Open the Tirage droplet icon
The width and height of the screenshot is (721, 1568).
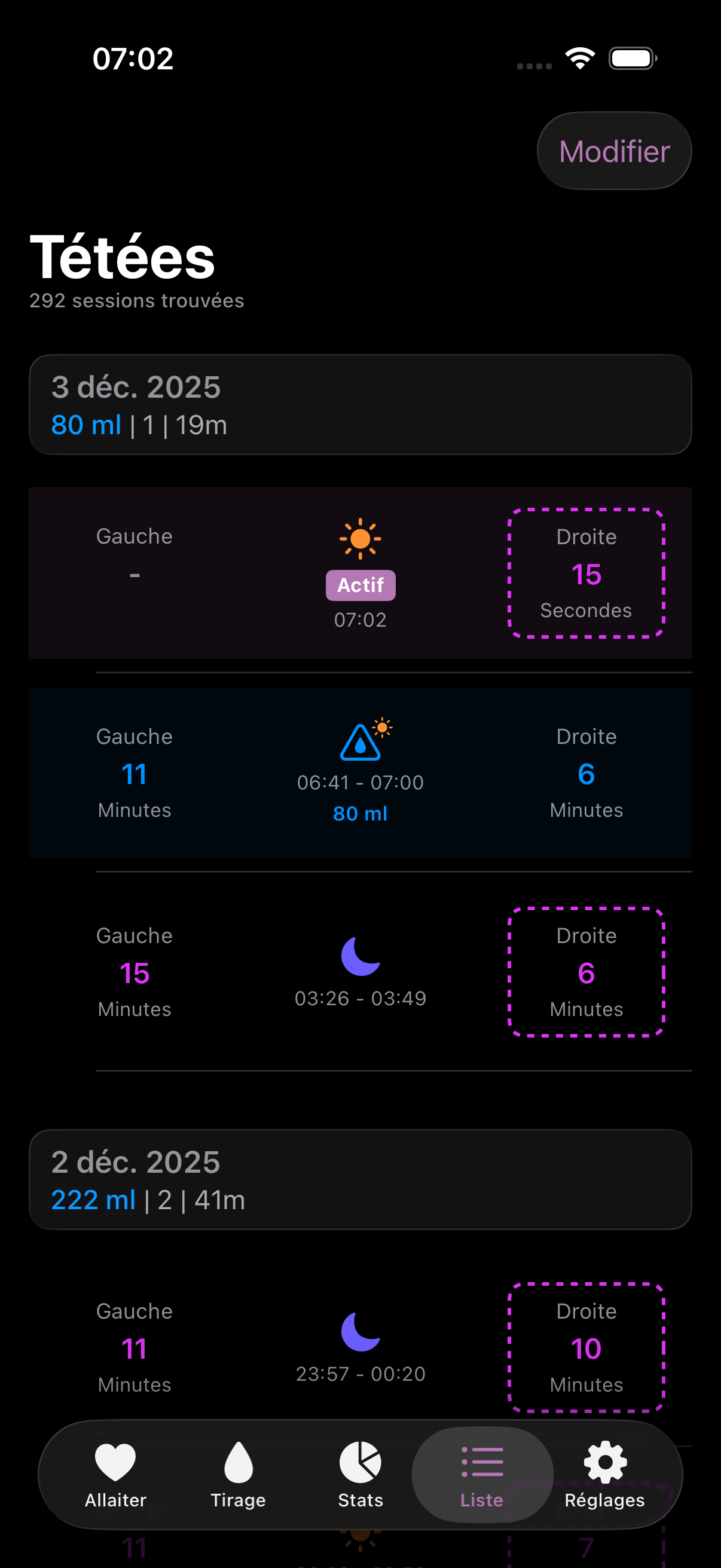pyautogui.click(x=238, y=1462)
